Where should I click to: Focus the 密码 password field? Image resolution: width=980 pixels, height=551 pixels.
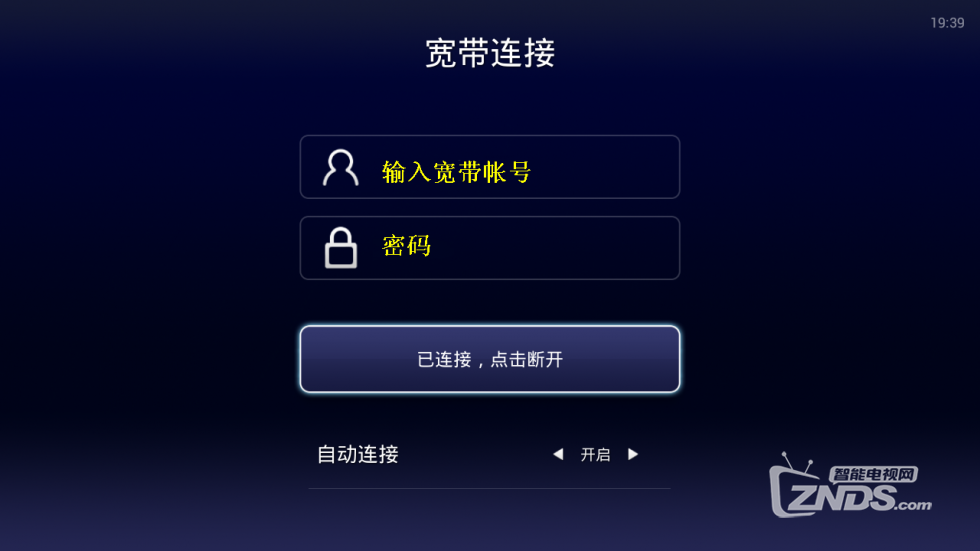coord(490,248)
